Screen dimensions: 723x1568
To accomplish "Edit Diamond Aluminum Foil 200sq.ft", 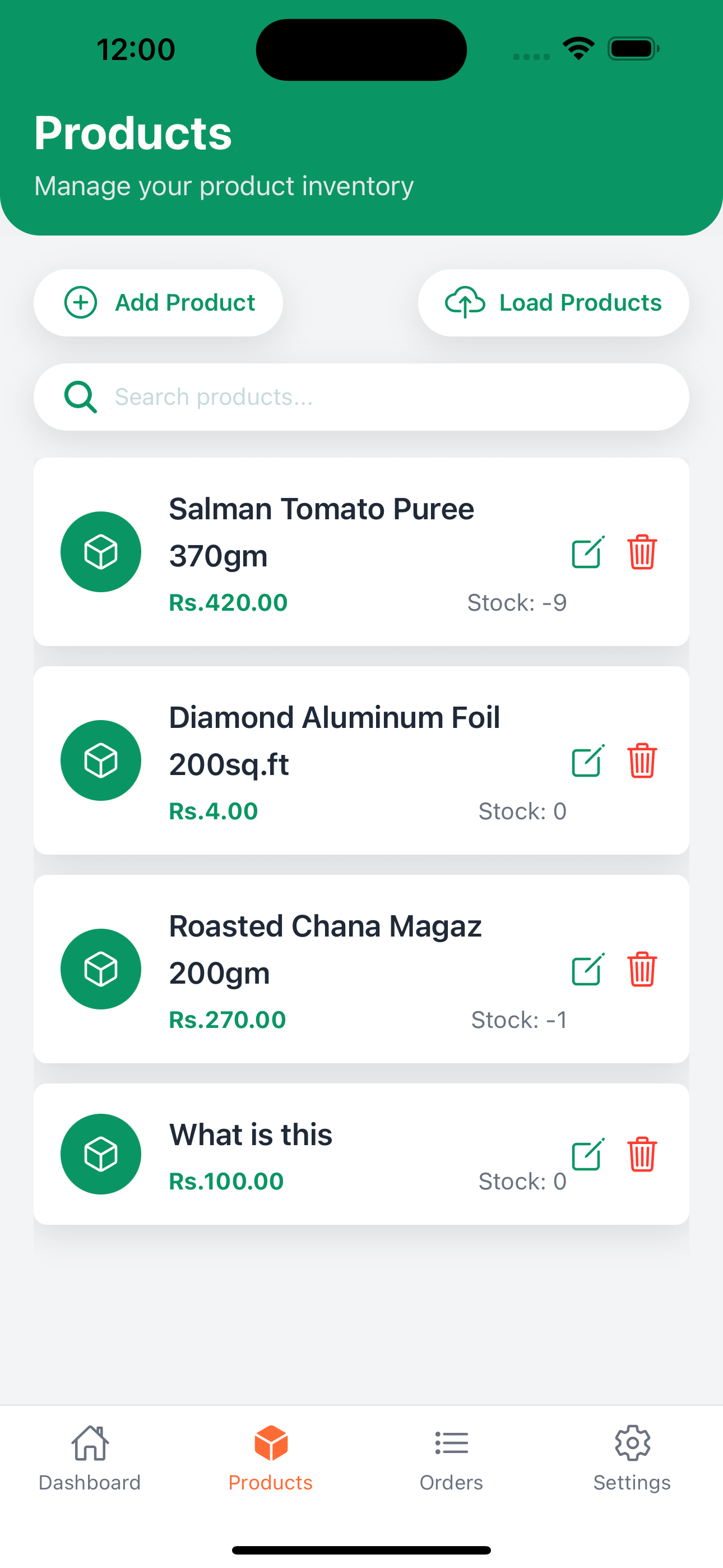I will (x=588, y=760).
